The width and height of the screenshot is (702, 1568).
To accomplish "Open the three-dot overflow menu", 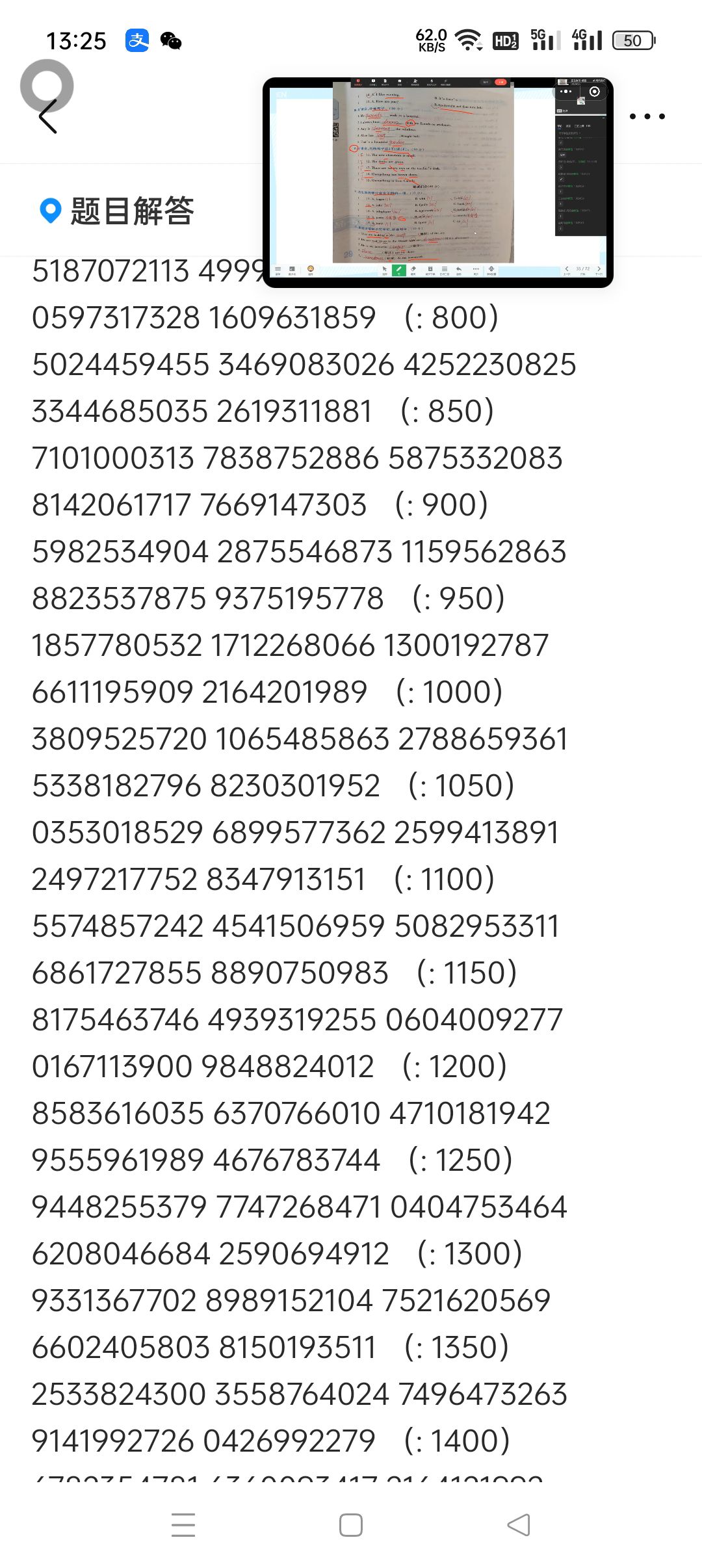I will coord(647,116).
